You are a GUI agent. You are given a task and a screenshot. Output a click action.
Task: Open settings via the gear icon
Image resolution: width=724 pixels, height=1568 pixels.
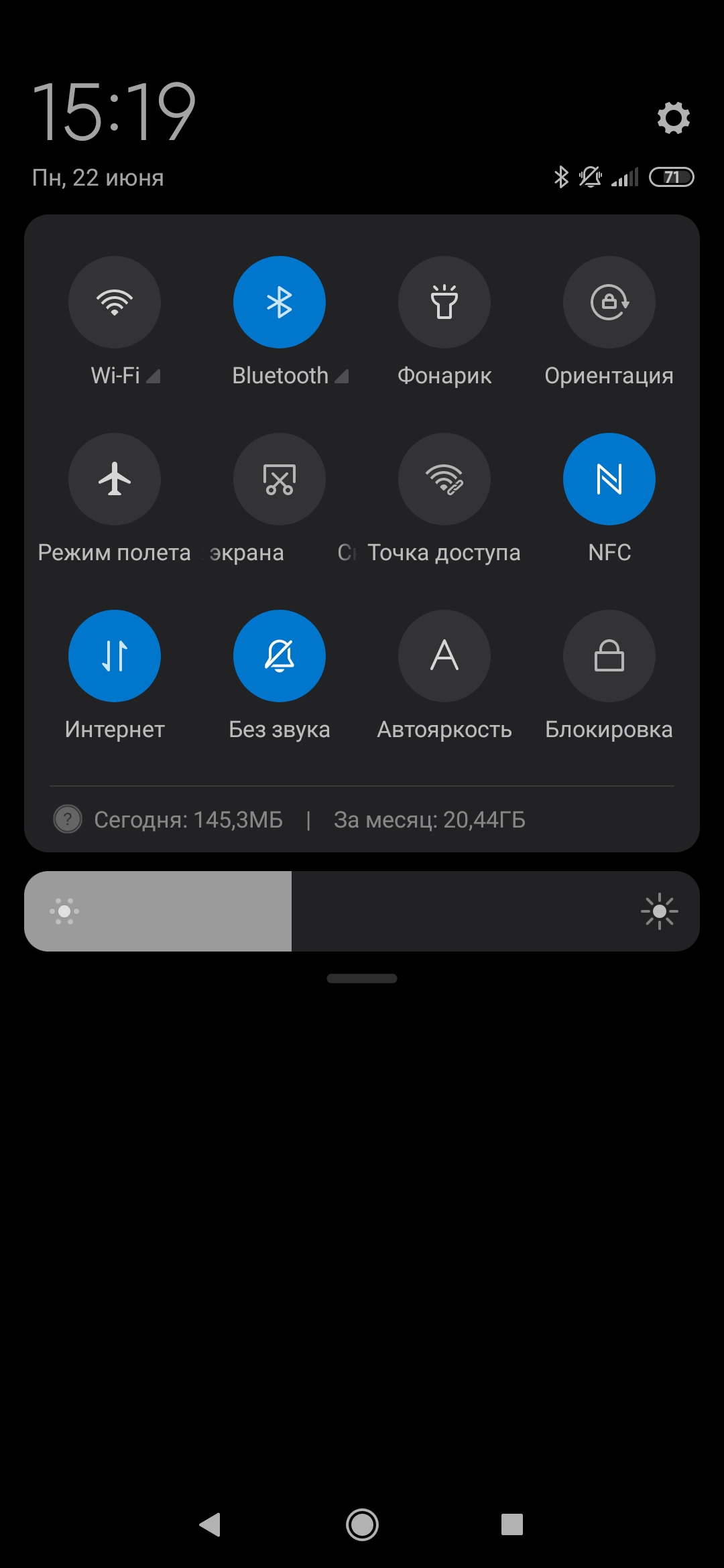coord(673,118)
